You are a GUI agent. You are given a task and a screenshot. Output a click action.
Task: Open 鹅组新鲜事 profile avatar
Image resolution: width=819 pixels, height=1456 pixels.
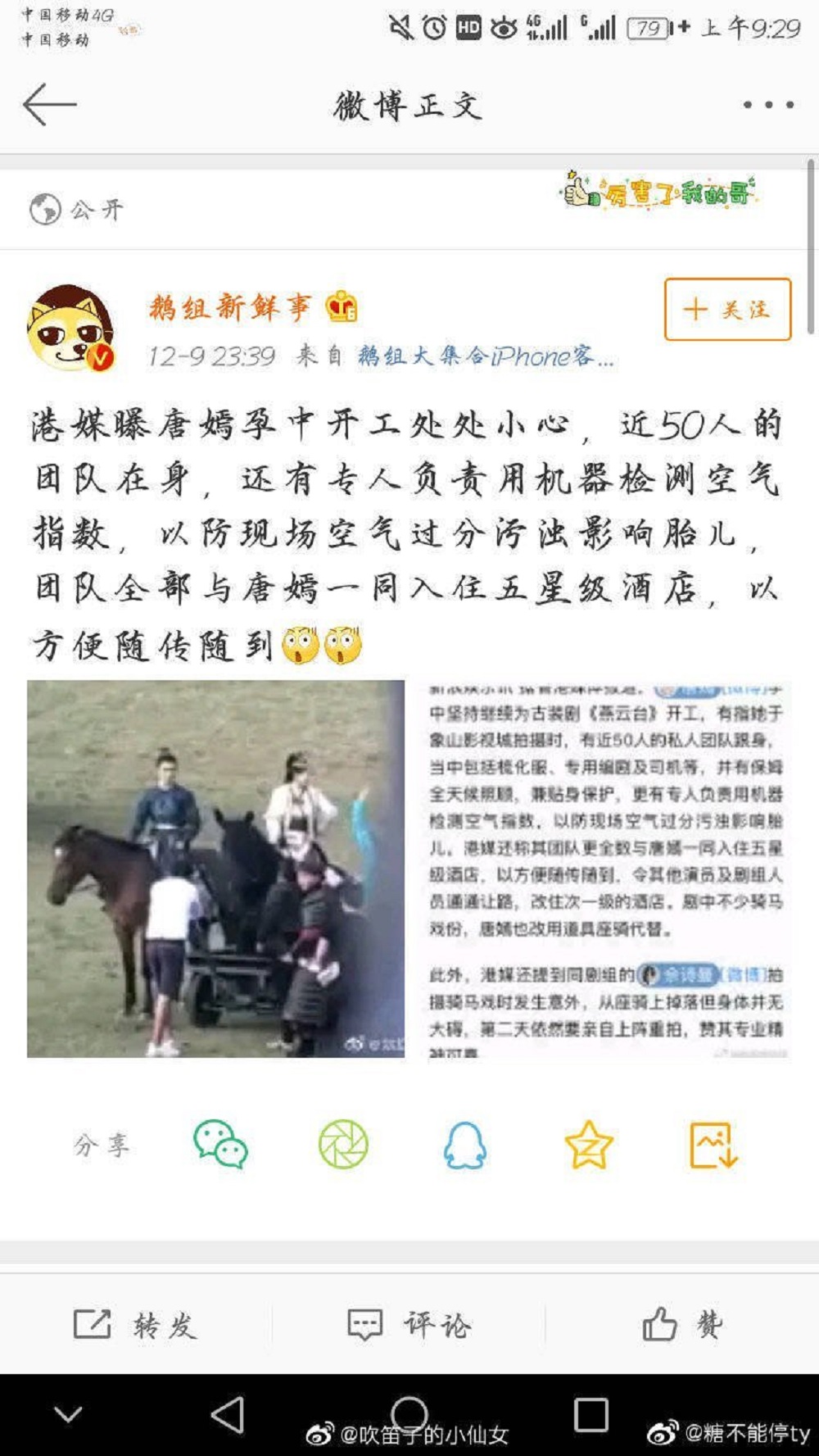[70, 328]
